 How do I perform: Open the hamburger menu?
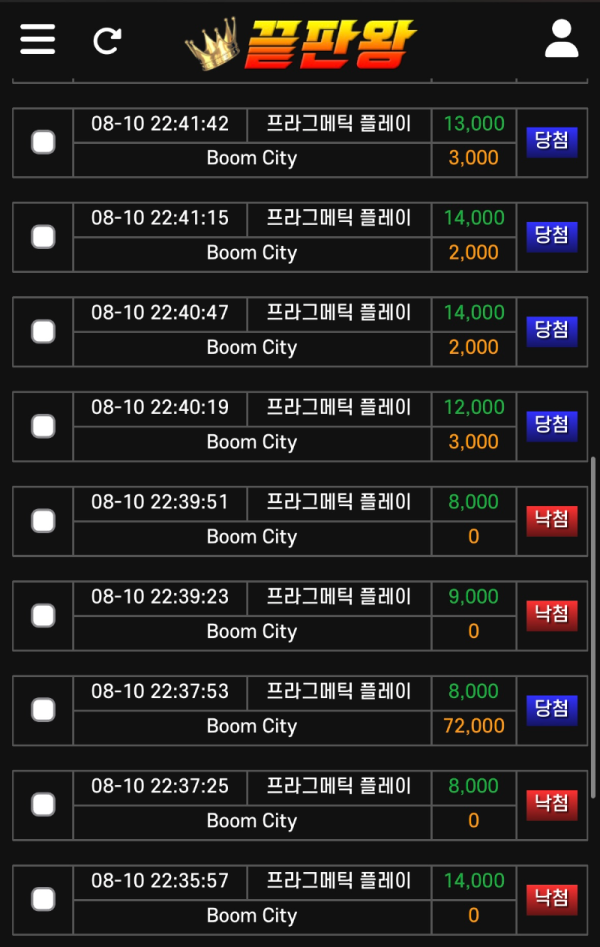[38, 39]
